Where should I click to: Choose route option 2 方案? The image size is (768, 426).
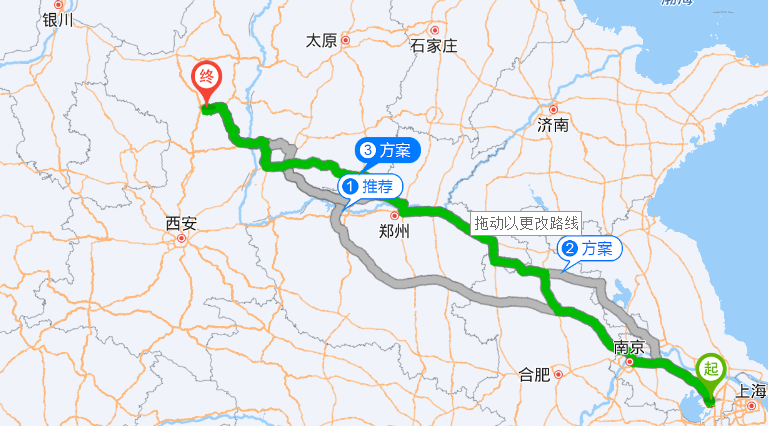click(x=588, y=249)
